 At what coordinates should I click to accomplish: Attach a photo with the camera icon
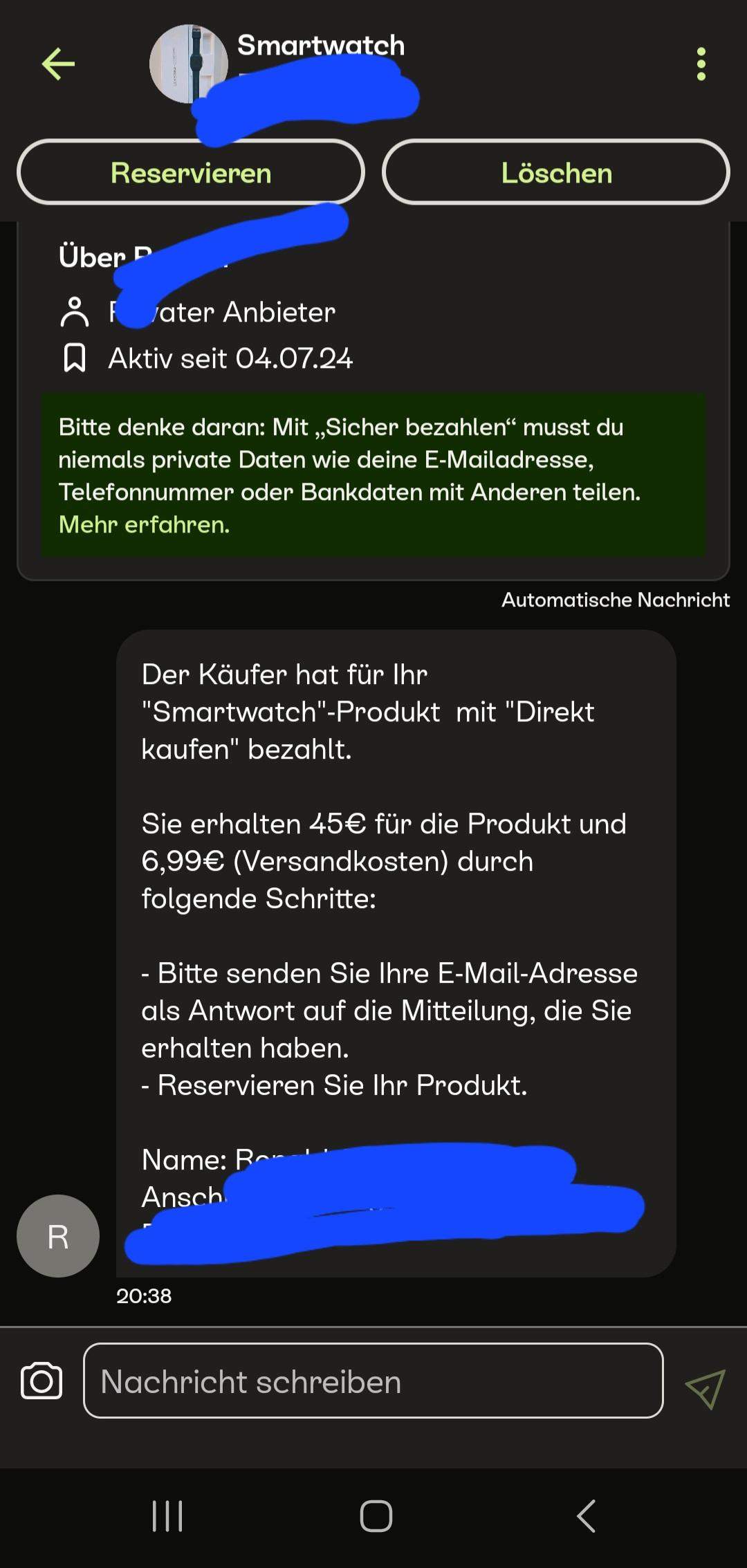tap(41, 1381)
